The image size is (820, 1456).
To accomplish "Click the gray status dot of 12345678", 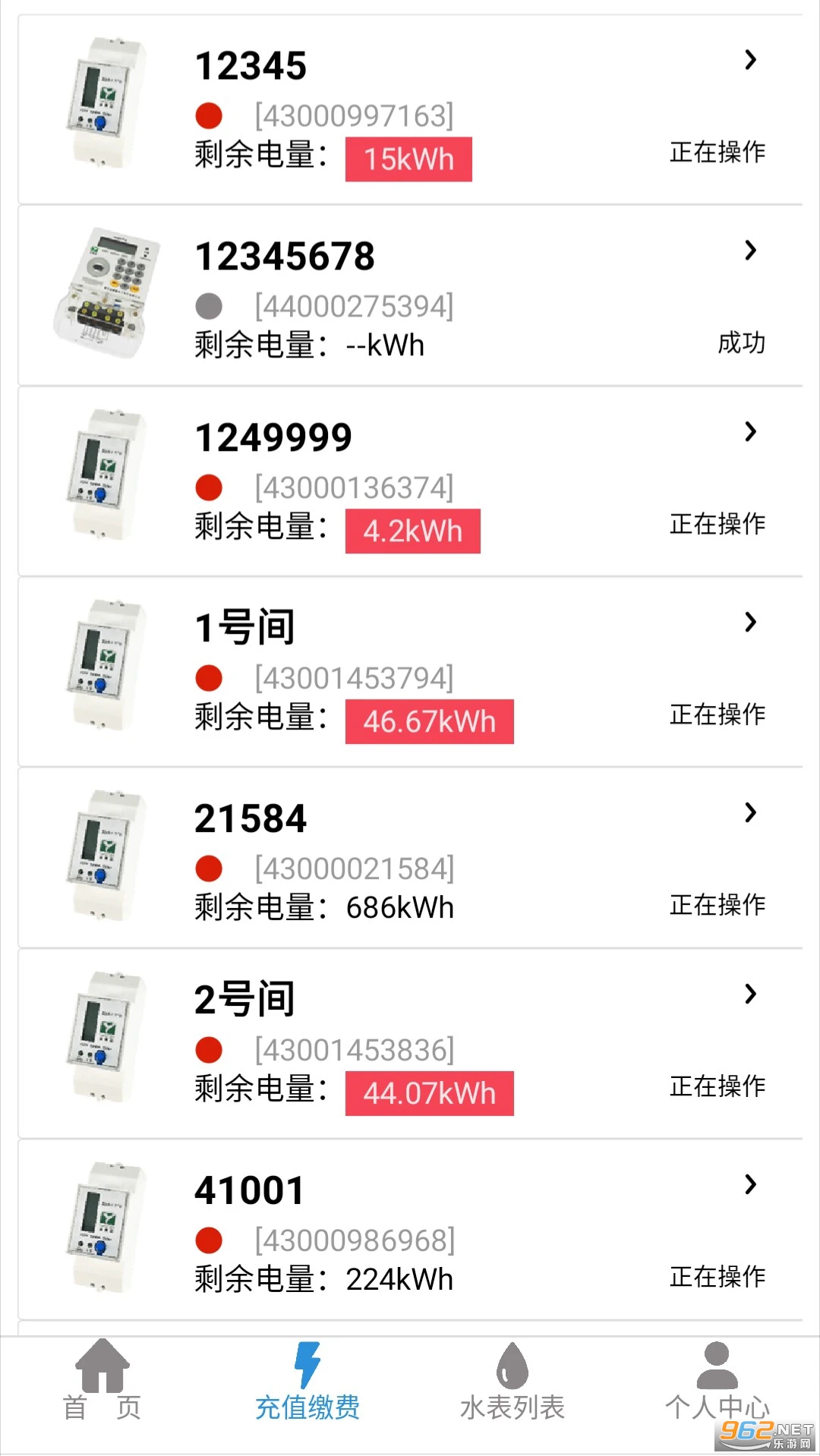I will coord(209,306).
